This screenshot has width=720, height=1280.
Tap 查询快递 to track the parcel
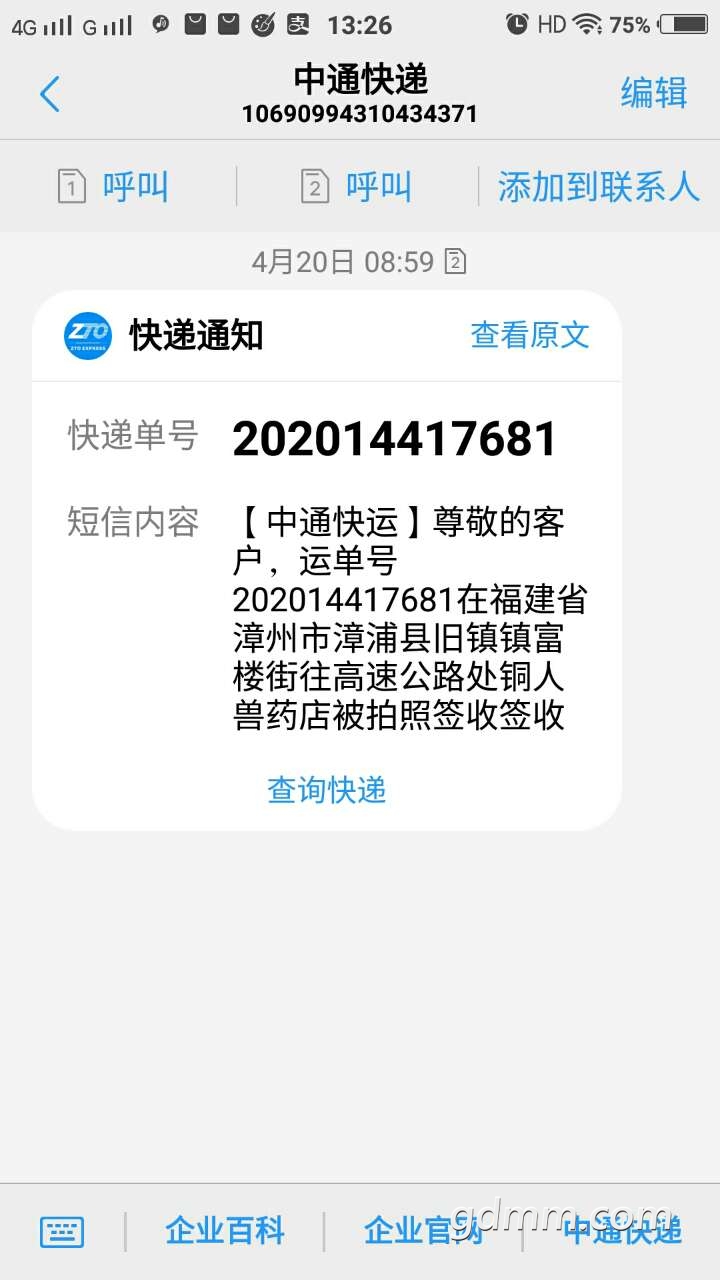point(326,790)
